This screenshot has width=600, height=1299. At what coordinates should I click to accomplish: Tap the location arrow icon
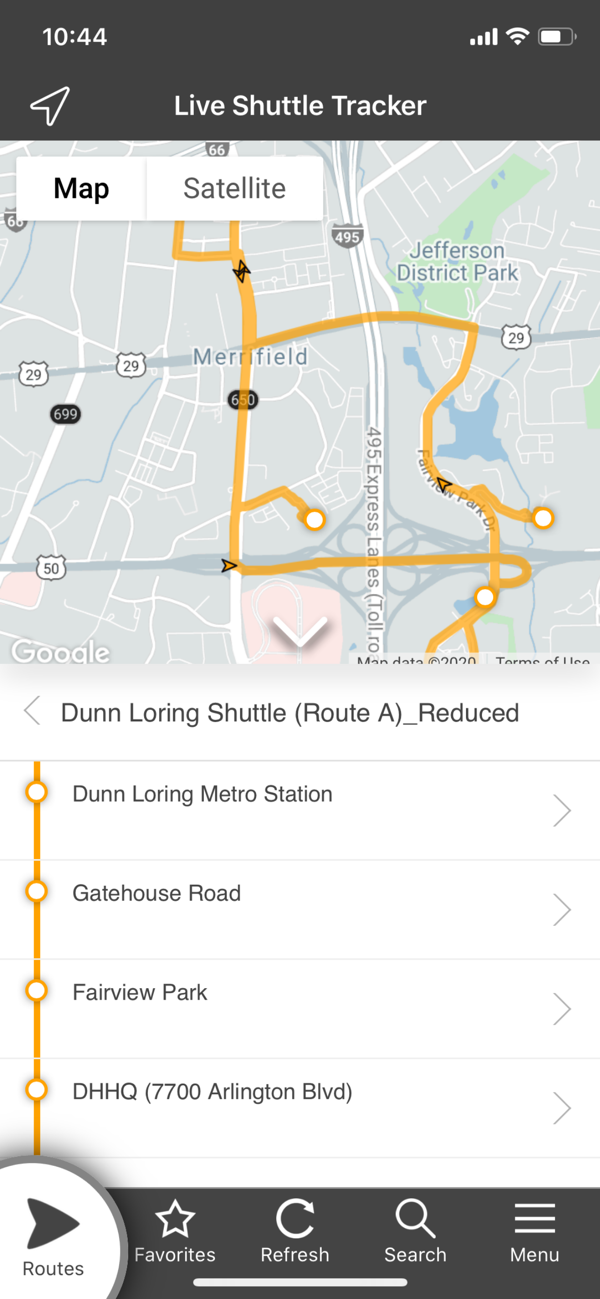50,106
